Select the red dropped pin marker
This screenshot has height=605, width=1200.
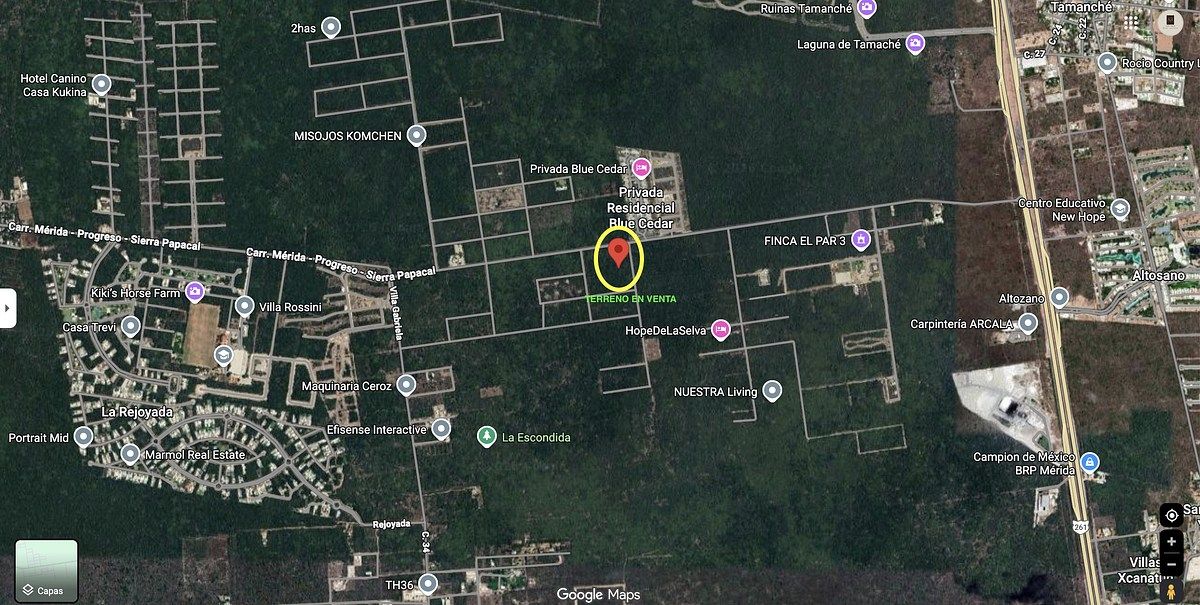619,252
